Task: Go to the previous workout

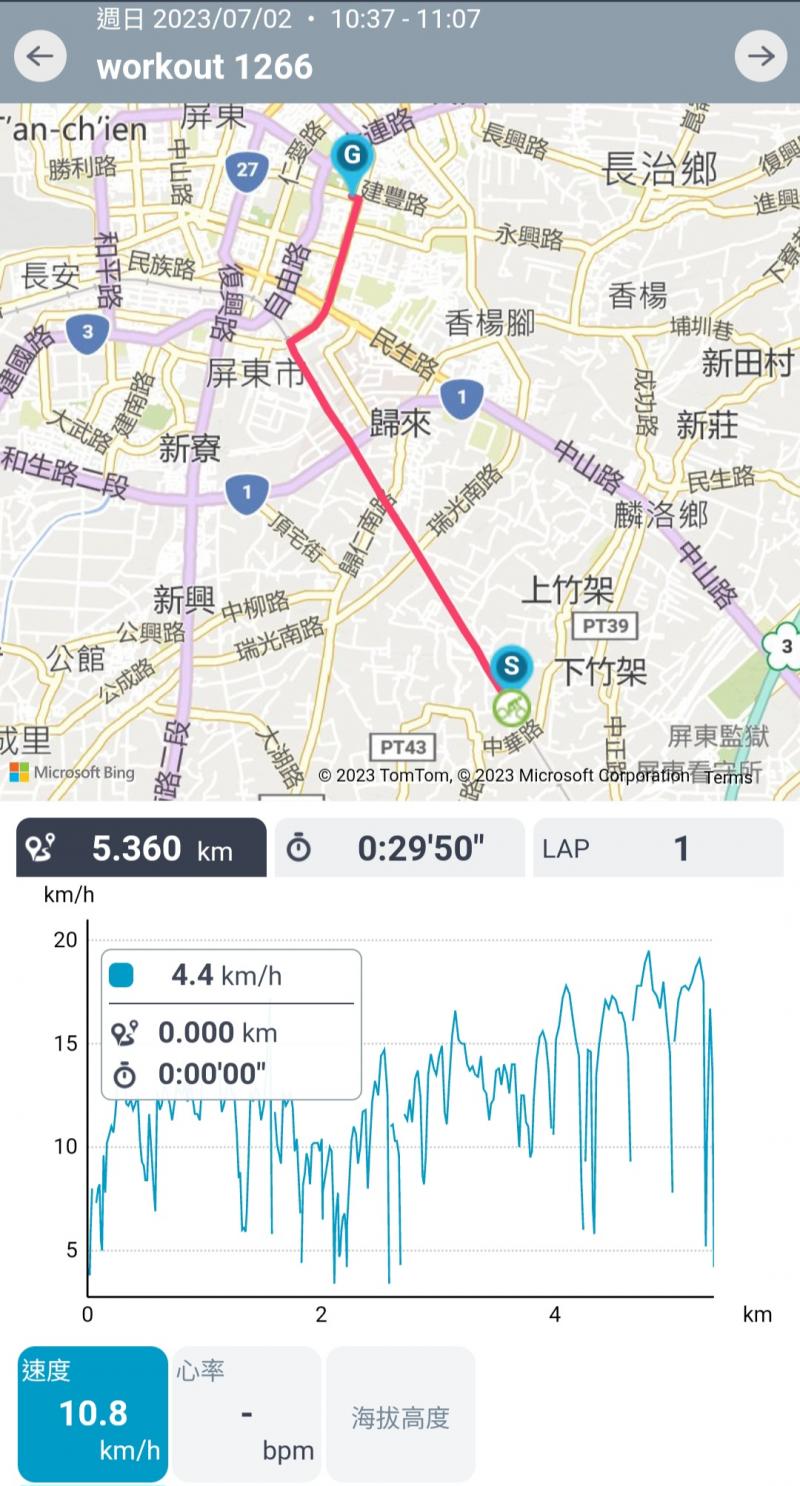Action: [x=40, y=56]
